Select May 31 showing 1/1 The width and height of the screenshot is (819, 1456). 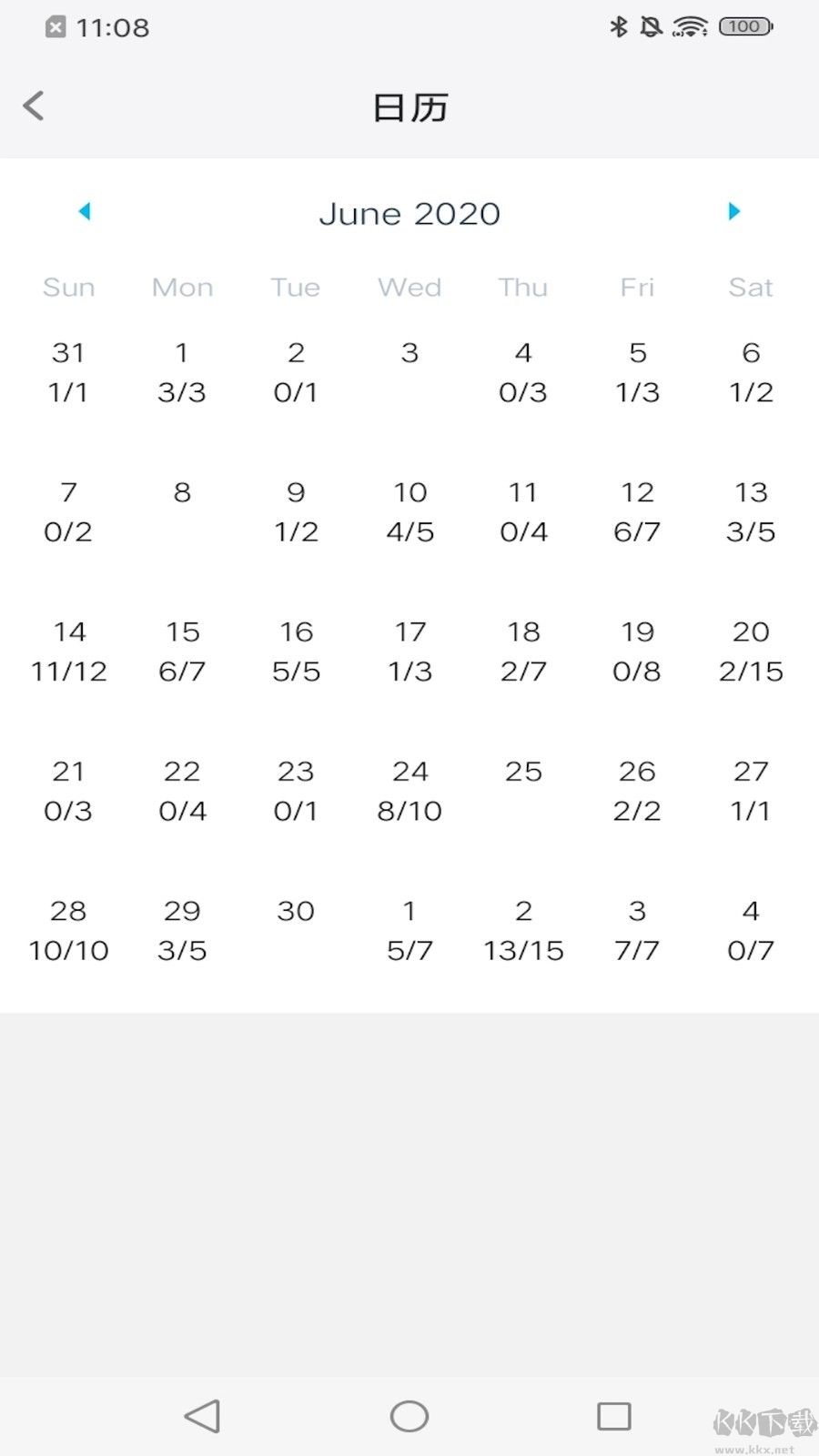tap(68, 372)
